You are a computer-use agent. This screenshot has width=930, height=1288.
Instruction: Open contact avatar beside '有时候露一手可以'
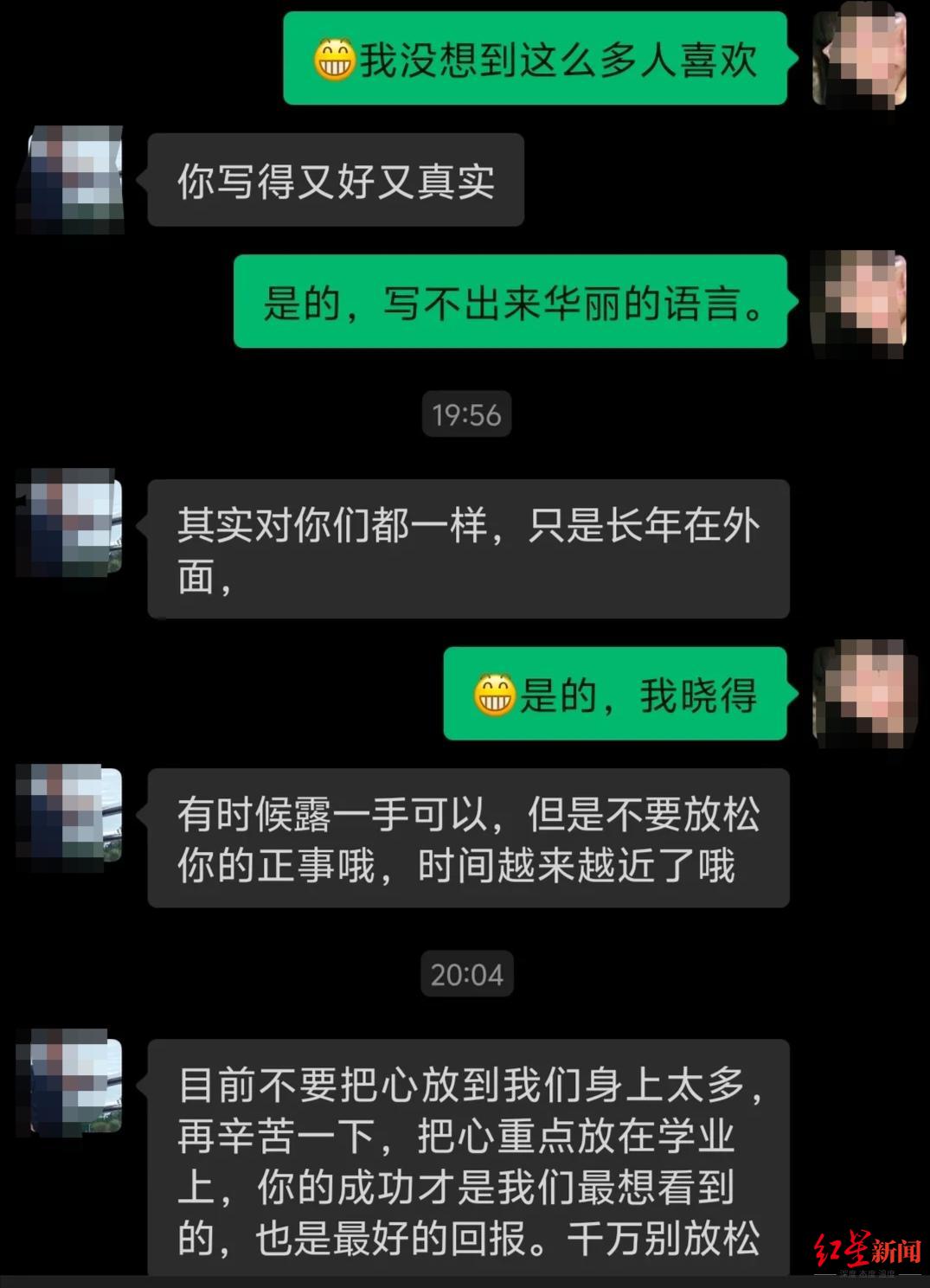(71, 814)
